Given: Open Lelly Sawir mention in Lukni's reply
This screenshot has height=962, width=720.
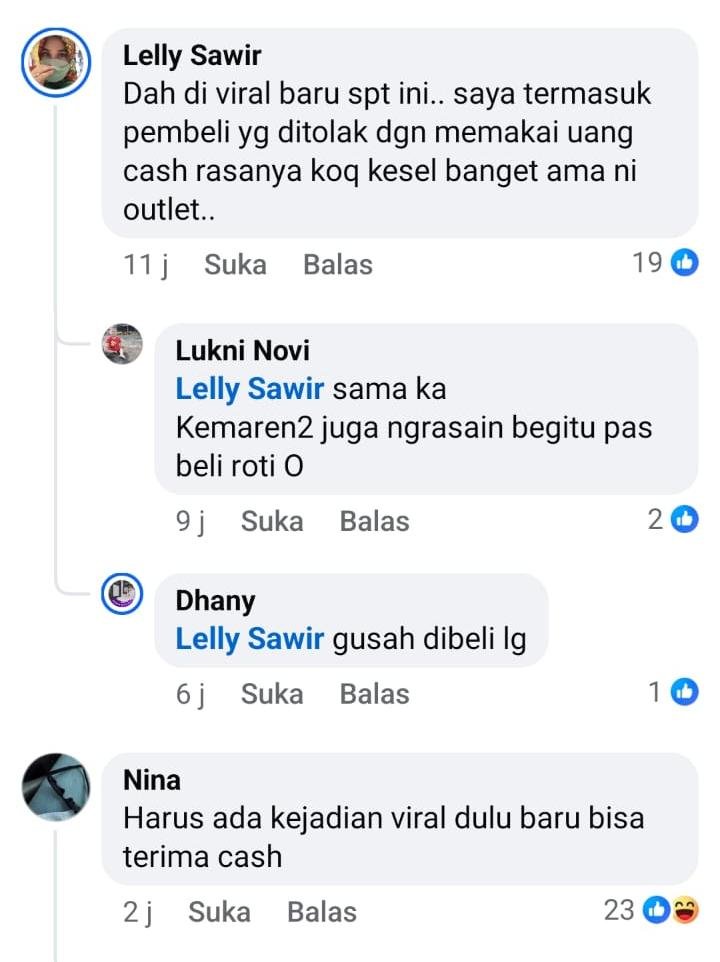Looking at the screenshot, I should (x=250, y=388).
